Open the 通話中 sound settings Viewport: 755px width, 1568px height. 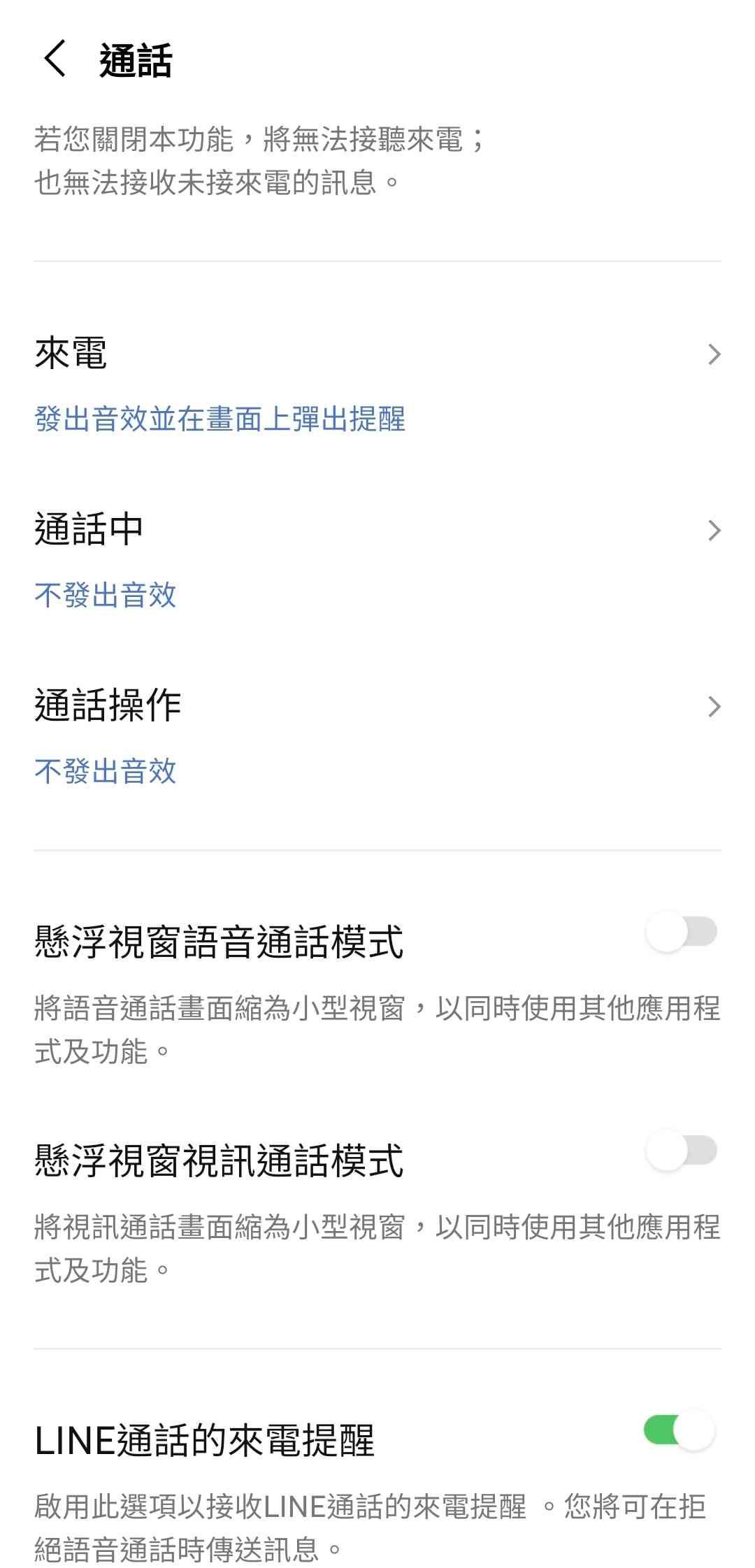pos(377,559)
